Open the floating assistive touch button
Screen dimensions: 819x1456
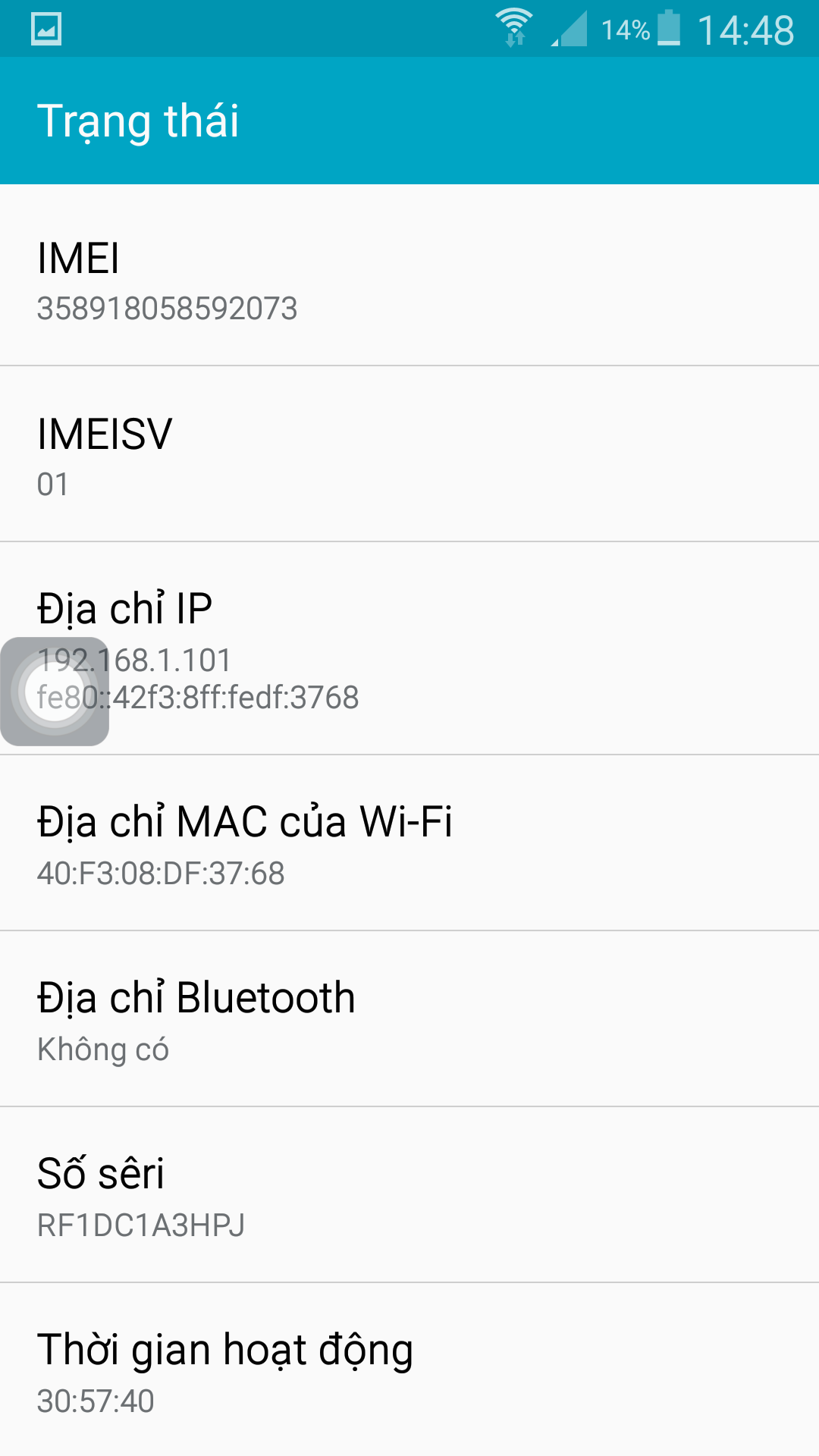point(55,692)
